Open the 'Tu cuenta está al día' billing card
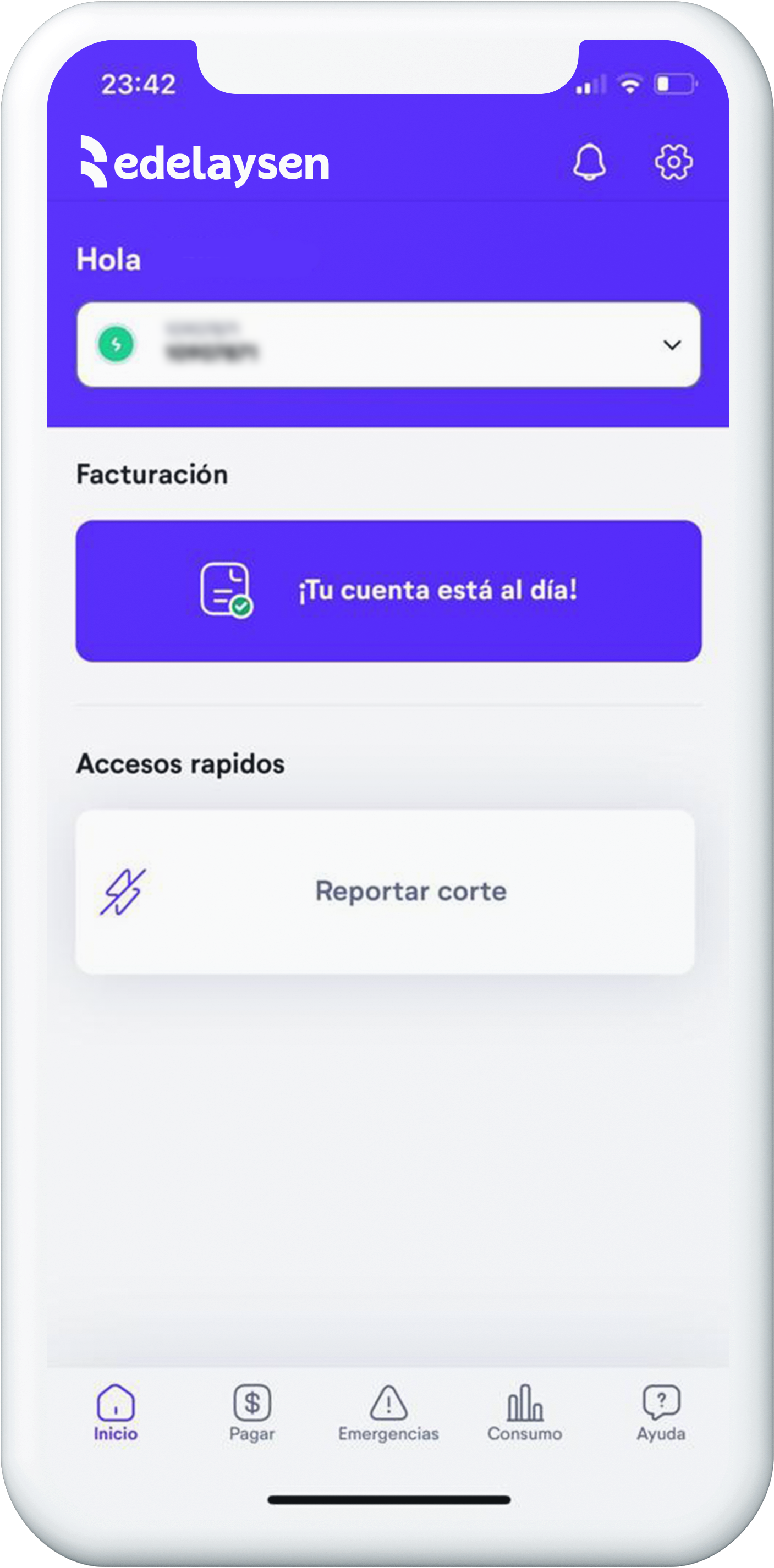The height and width of the screenshot is (1568, 774). [388, 591]
